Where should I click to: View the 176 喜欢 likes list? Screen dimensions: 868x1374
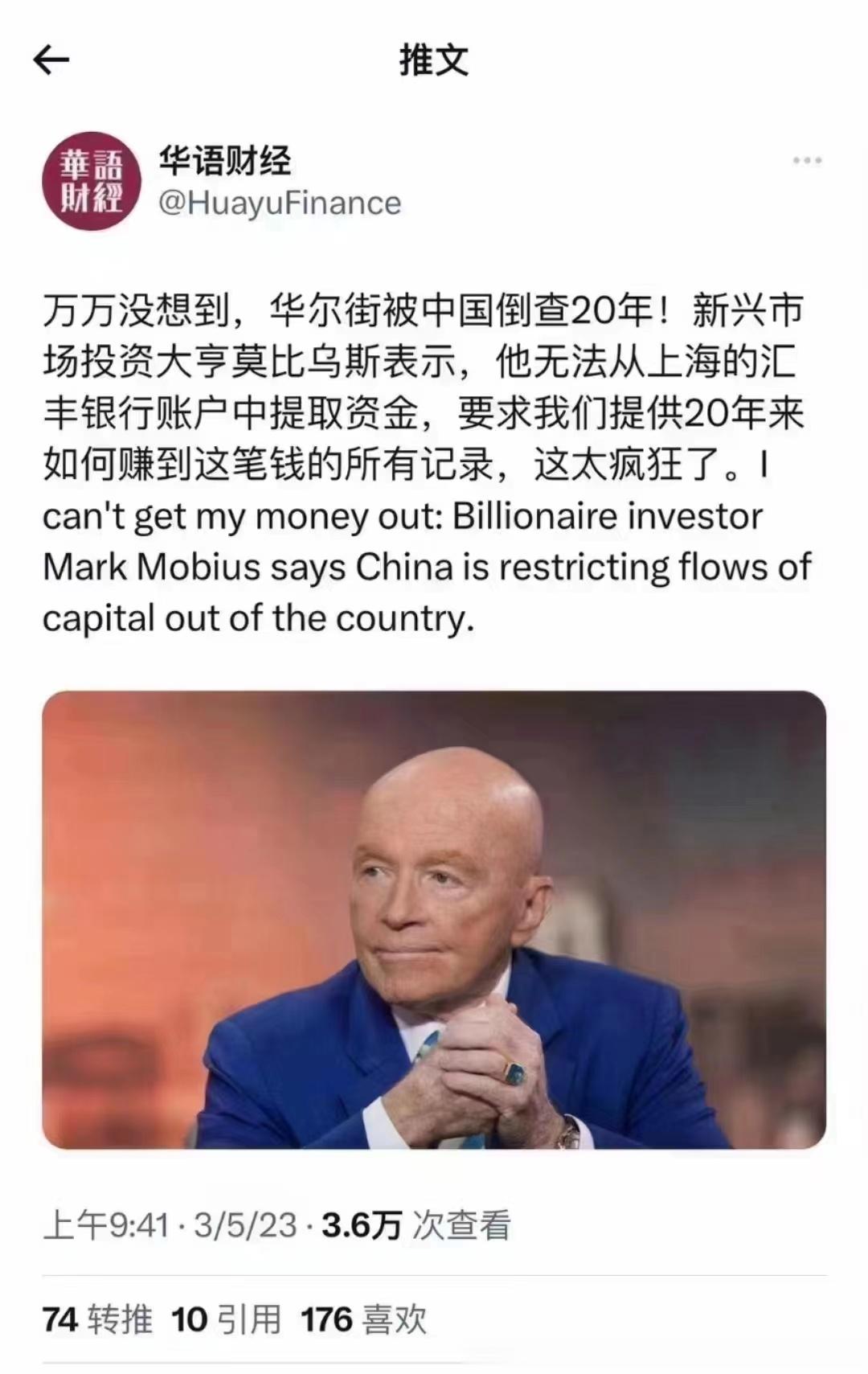coord(363,1319)
